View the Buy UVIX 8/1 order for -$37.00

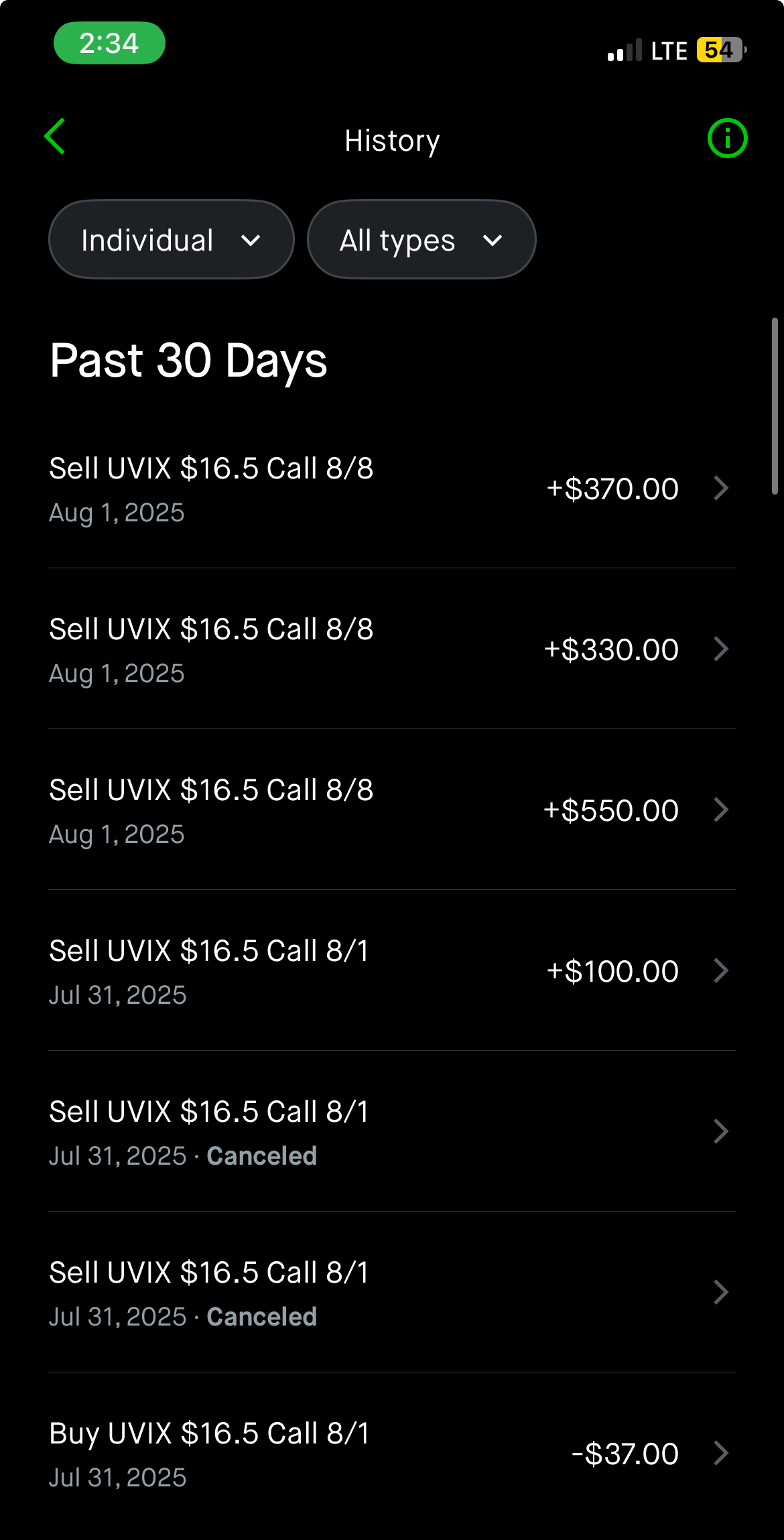click(x=392, y=1453)
